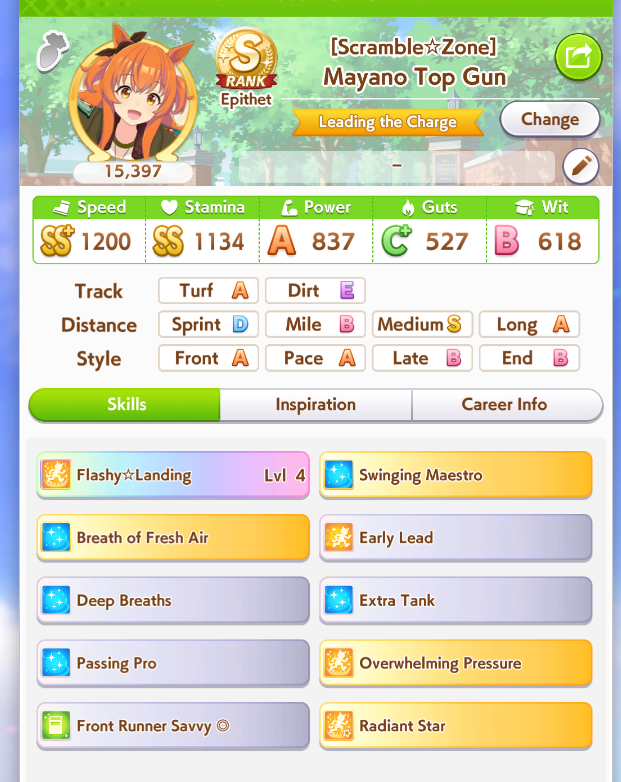The image size is (621, 782).
Task: Open the Overwhelming Pressure skill
Action: 455,663
